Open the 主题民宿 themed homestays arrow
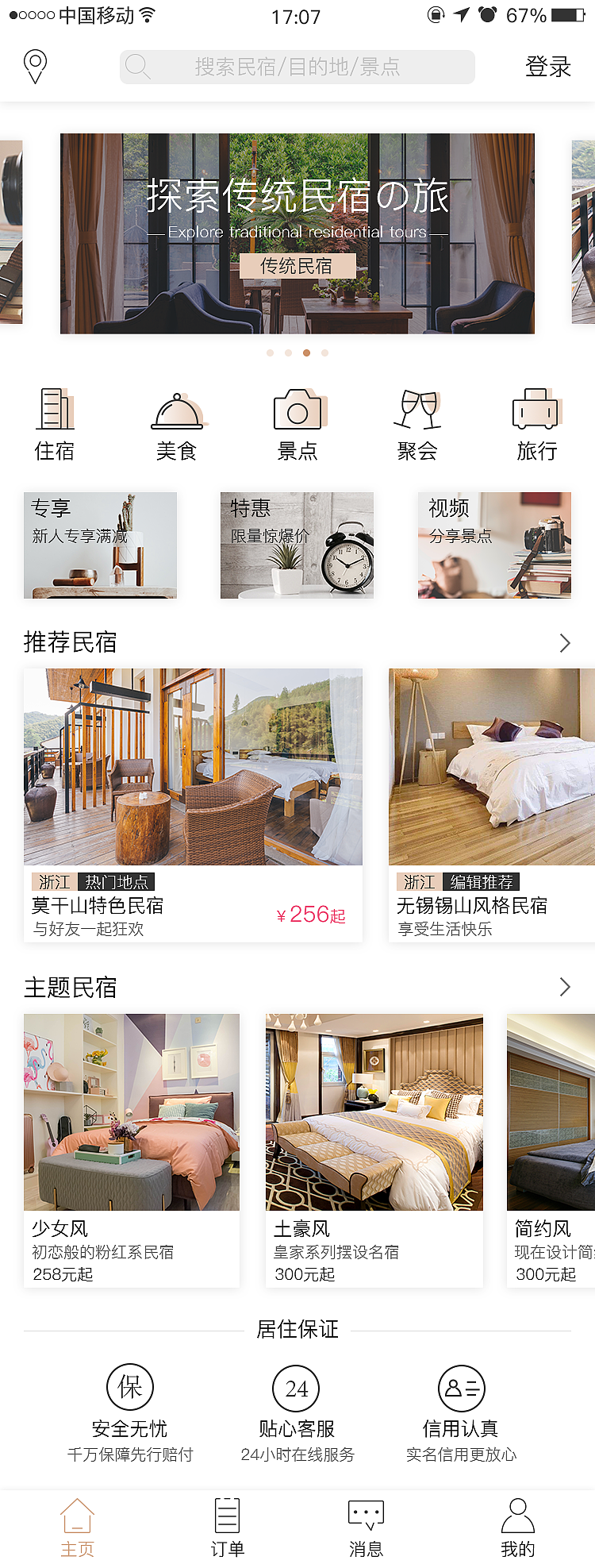The image size is (595, 1568). tap(564, 987)
